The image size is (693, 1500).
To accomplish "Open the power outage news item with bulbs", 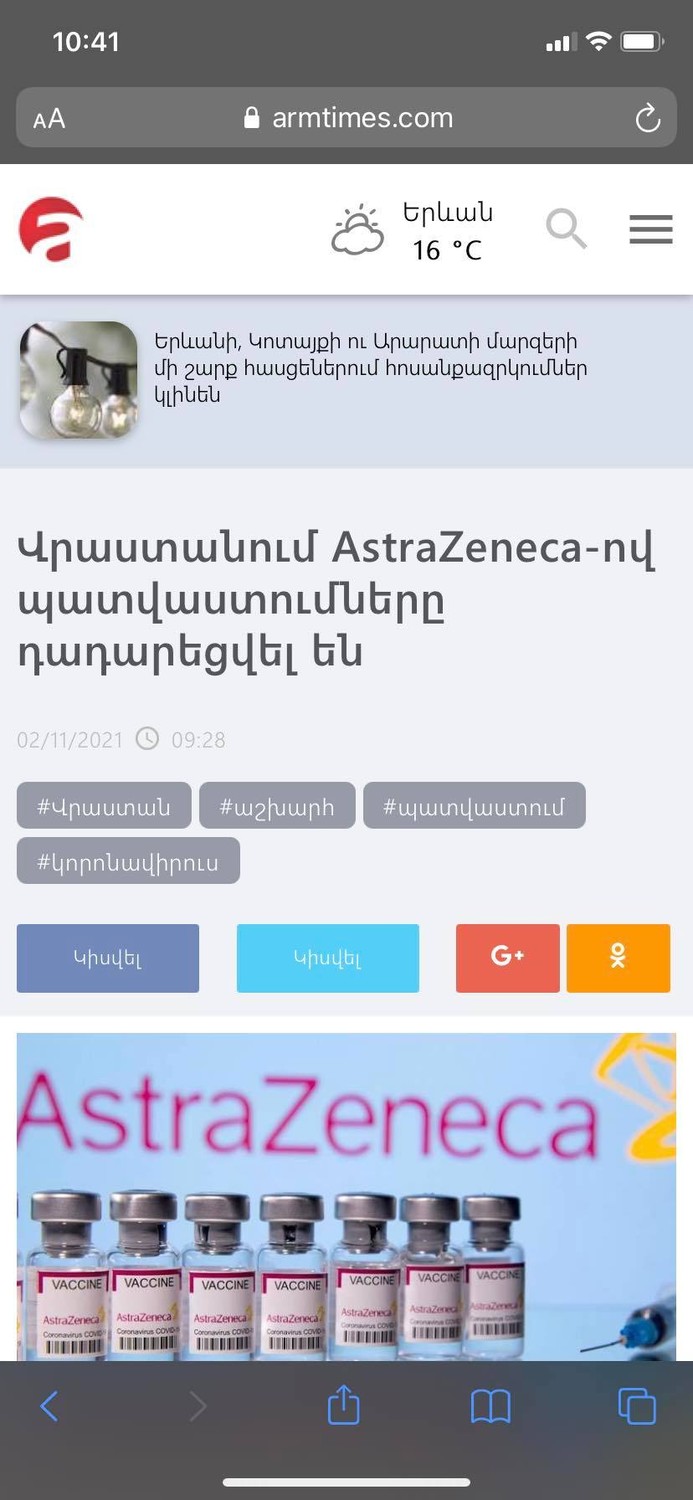I will (346, 380).
